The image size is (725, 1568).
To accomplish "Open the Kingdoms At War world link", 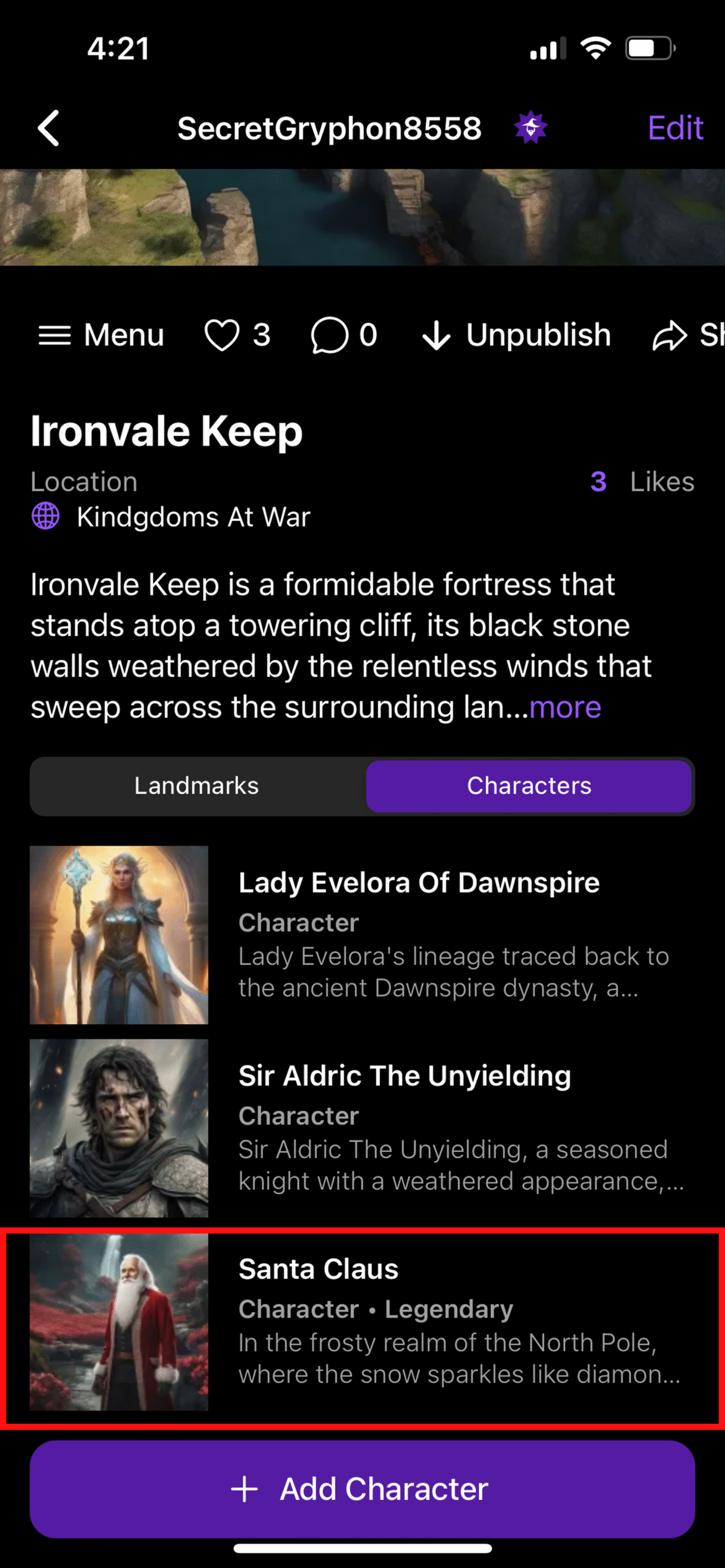I will pyautogui.click(x=192, y=517).
